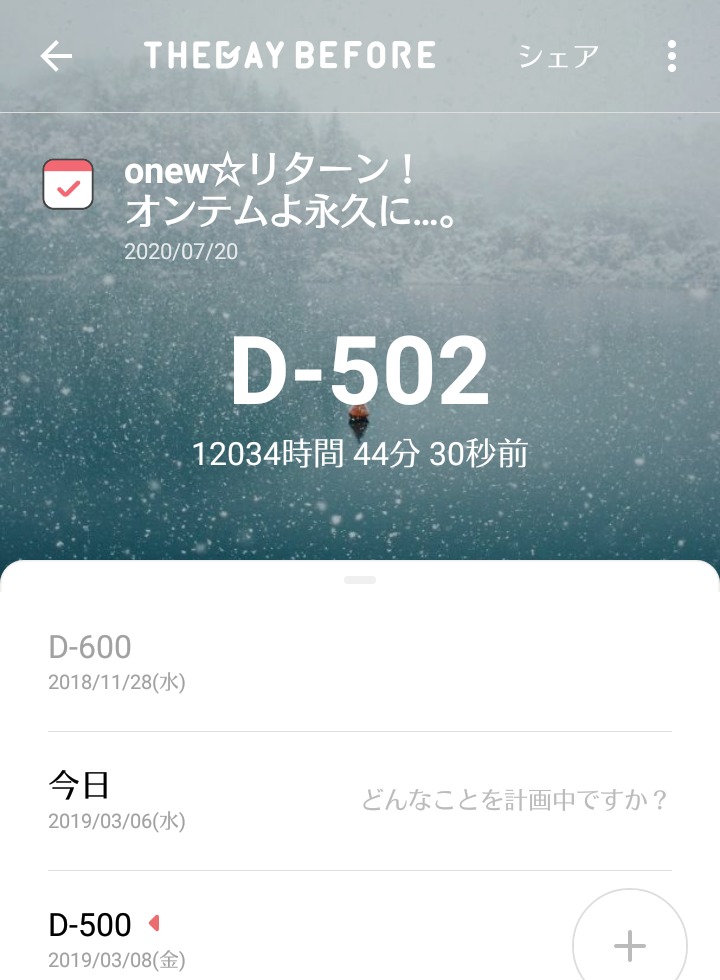Image resolution: width=720 pixels, height=980 pixels.
Task: Tap the plus floating button
Action: click(x=629, y=944)
